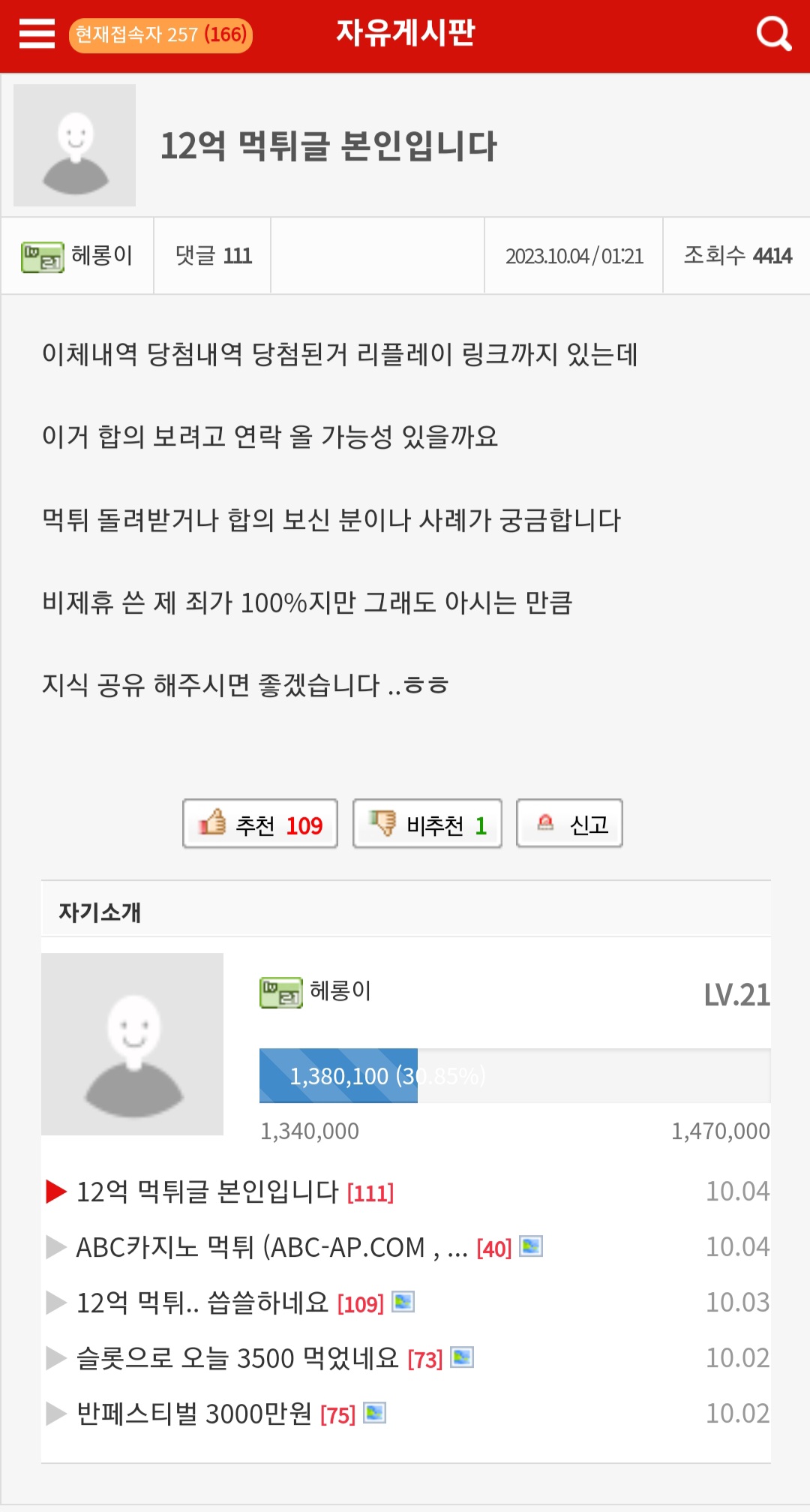Open the search icon
The height and width of the screenshot is (1512, 810).
[773, 34]
